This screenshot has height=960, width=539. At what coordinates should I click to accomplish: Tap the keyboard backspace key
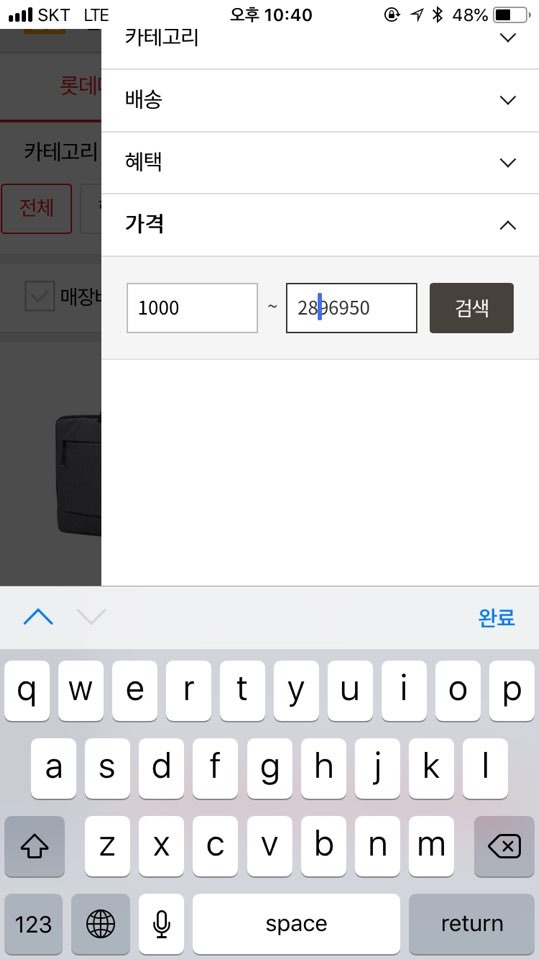[504, 847]
